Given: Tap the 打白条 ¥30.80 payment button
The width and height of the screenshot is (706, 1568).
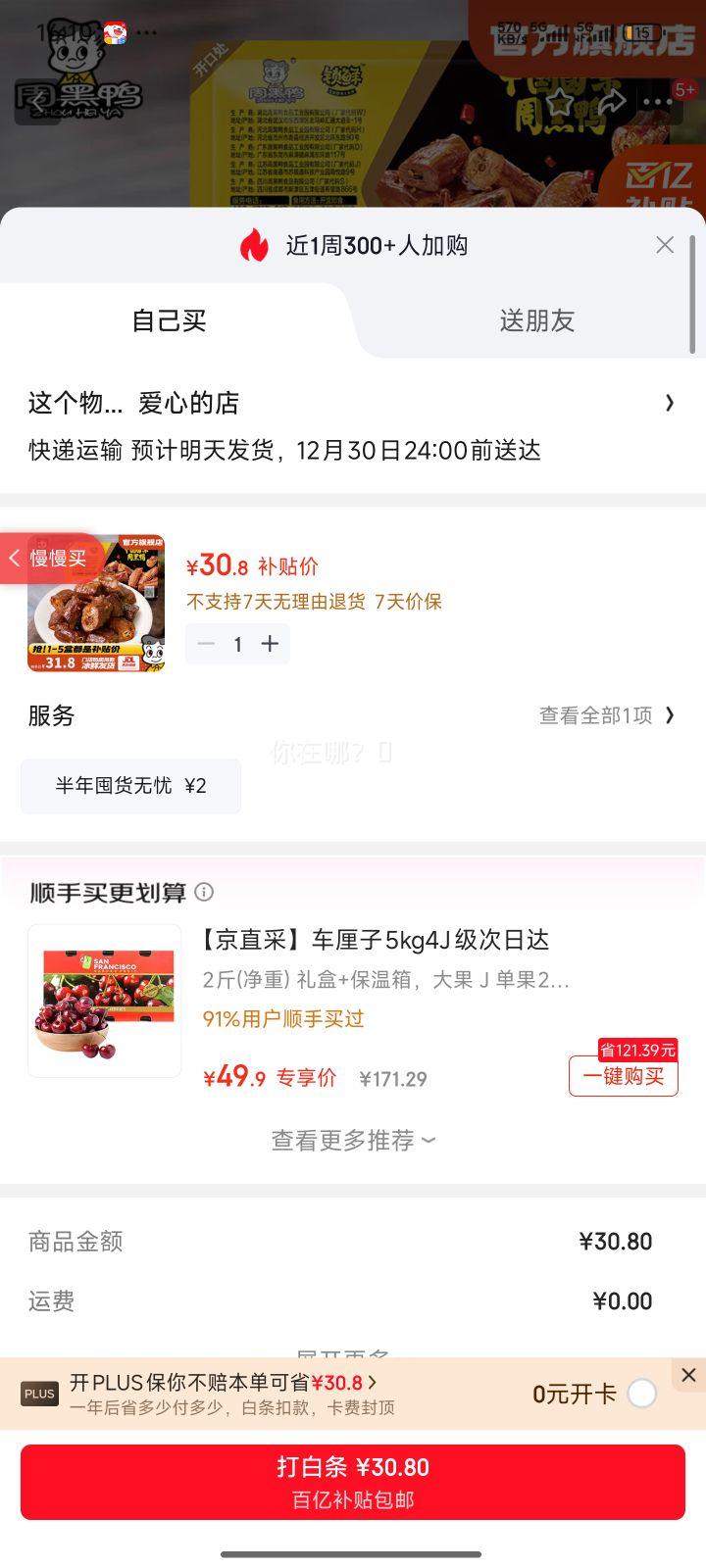Looking at the screenshot, I should point(353,1480).
